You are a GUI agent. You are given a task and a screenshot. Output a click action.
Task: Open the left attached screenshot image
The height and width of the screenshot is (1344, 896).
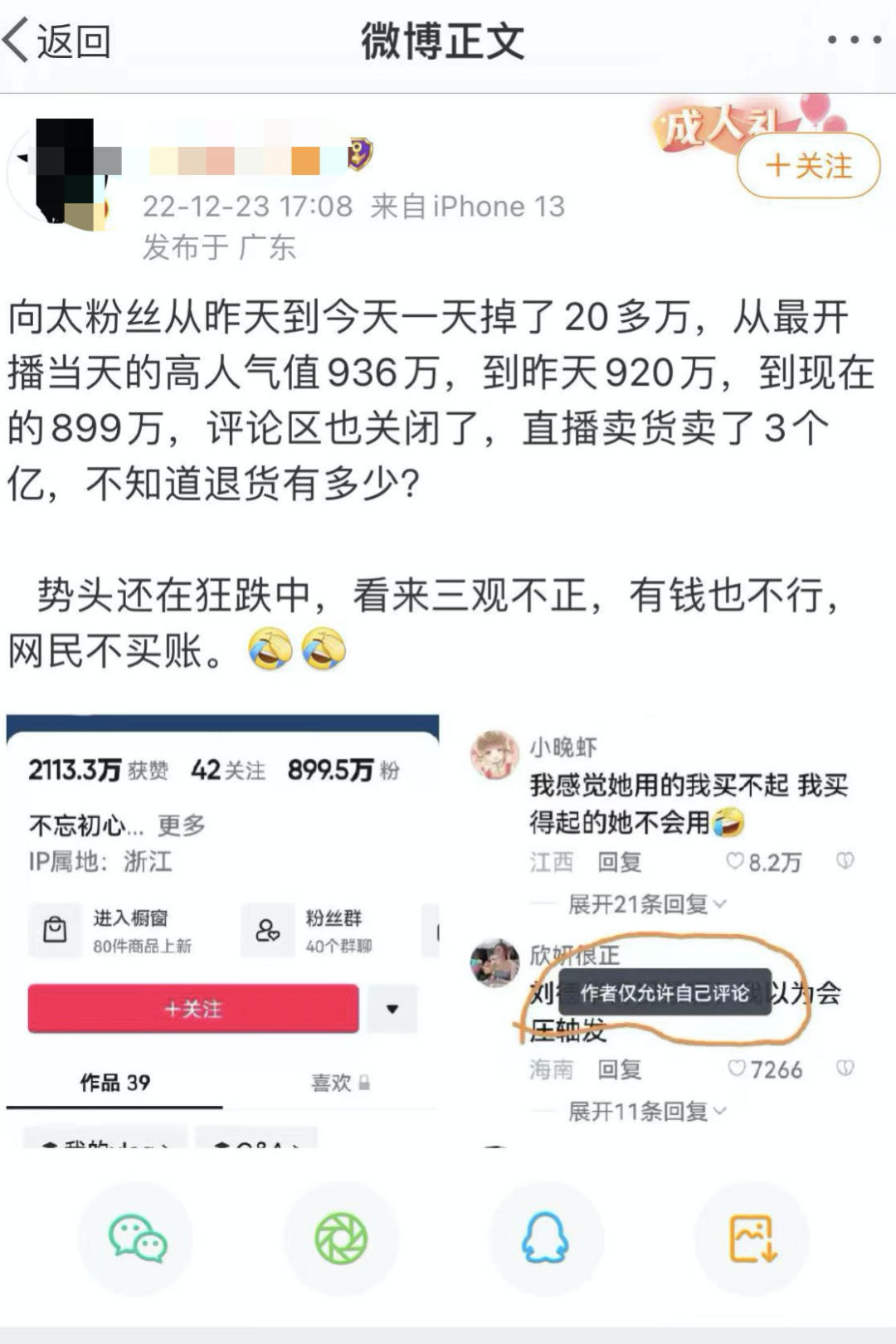pos(222,929)
